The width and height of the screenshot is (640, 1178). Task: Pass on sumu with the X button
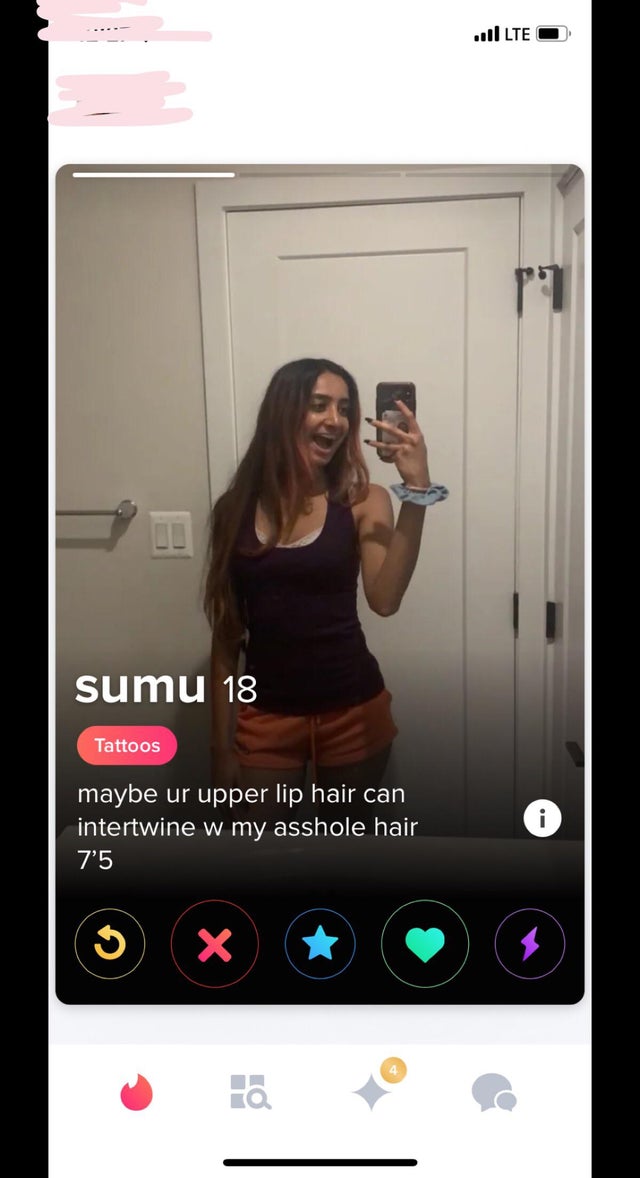(x=214, y=943)
